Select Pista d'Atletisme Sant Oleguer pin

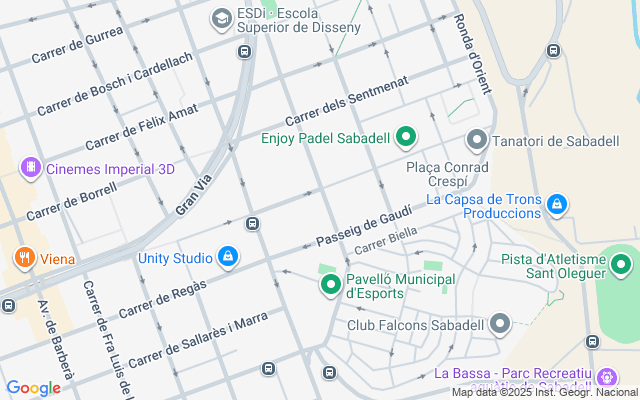(621, 266)
